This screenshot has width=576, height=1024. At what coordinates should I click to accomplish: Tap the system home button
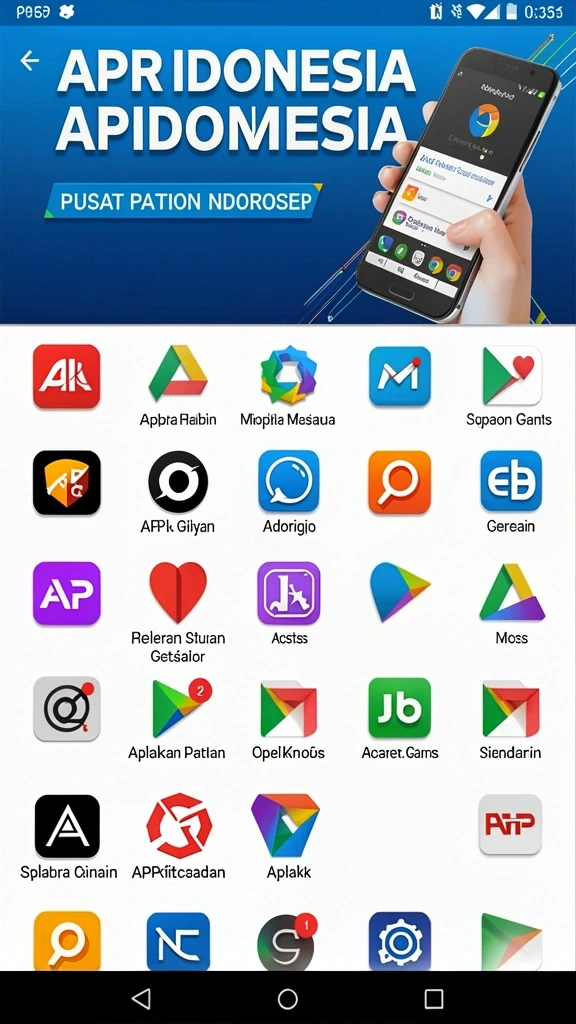click(288, 998)
